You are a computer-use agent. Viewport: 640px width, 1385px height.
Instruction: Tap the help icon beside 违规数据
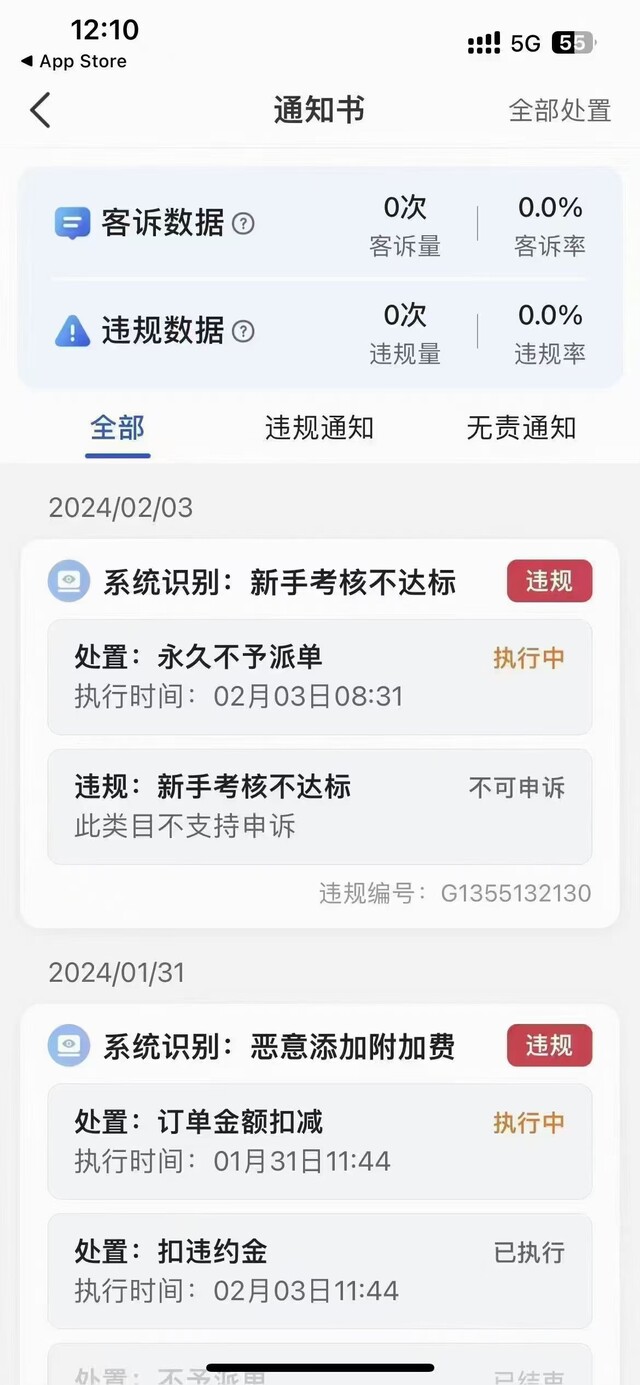click(243, 331)
